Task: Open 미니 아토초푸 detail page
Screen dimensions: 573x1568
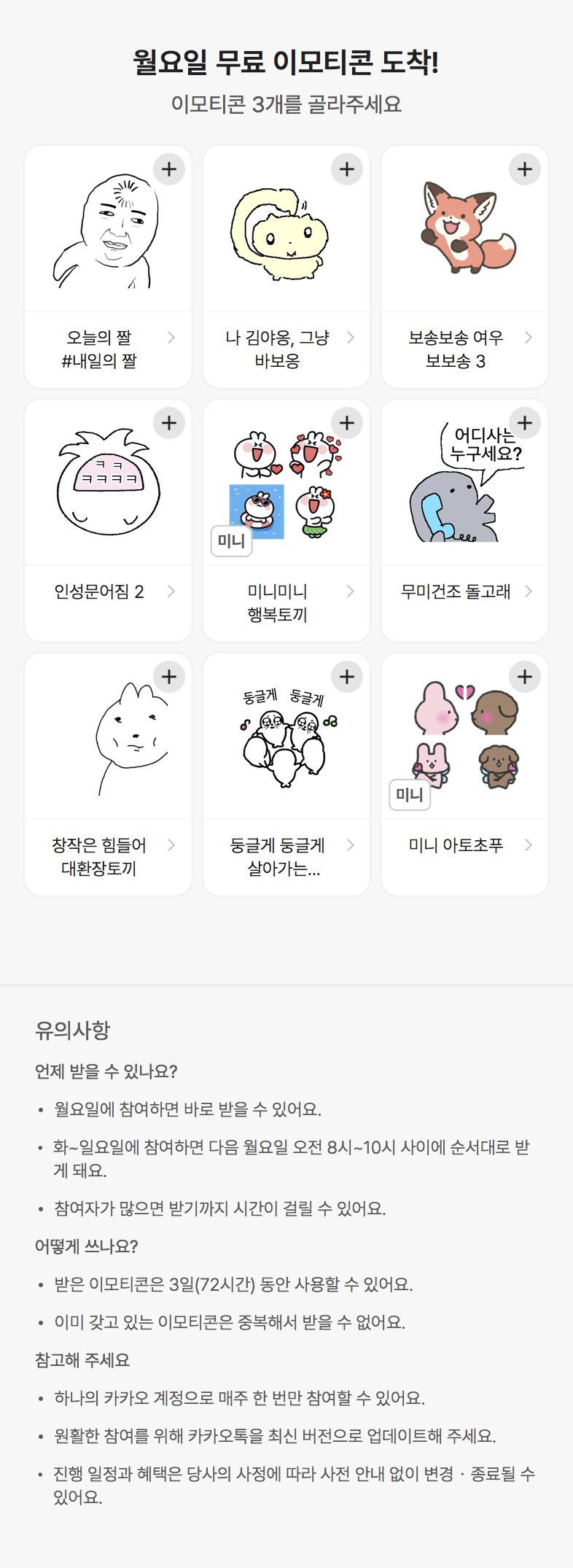Action: (x=464, y=857)
